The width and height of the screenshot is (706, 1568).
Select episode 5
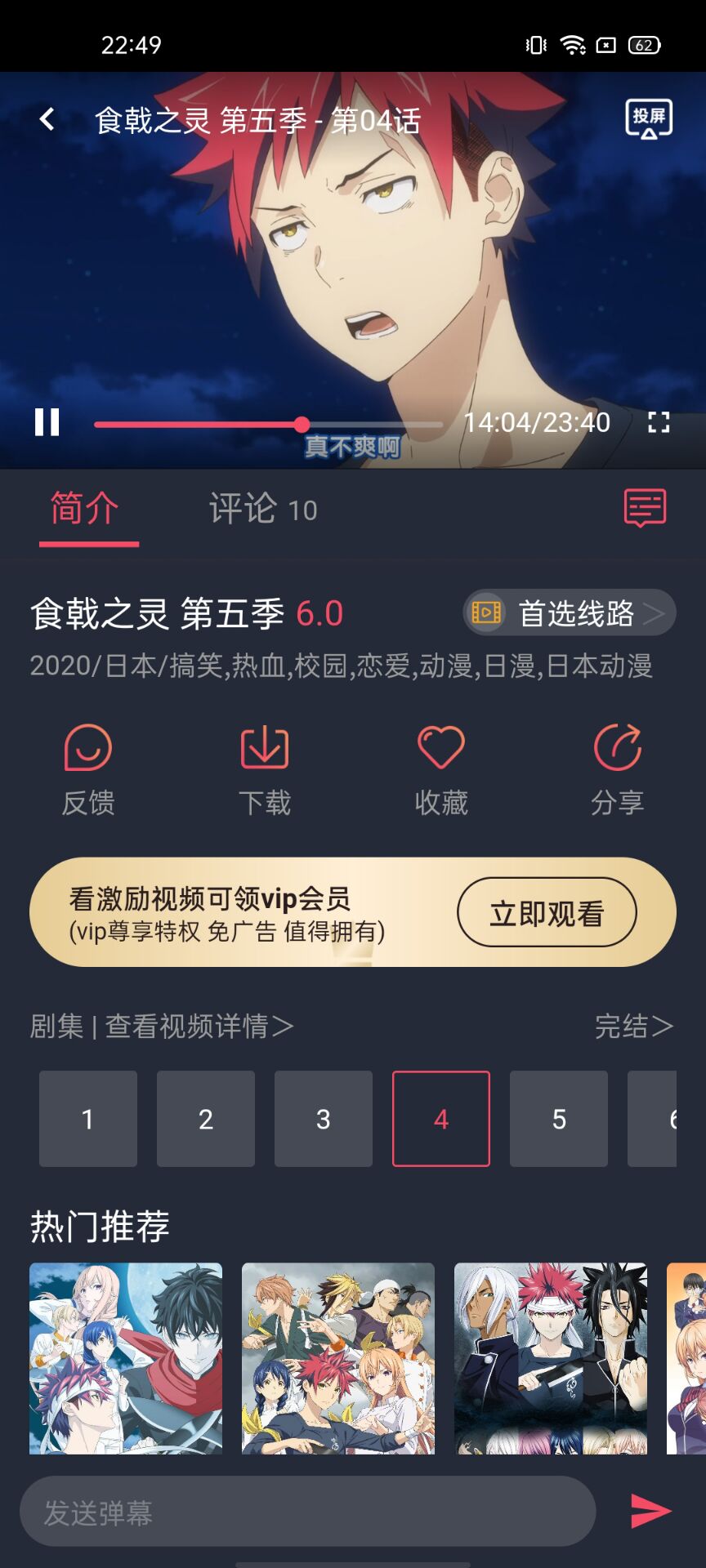pos(559,1119)
